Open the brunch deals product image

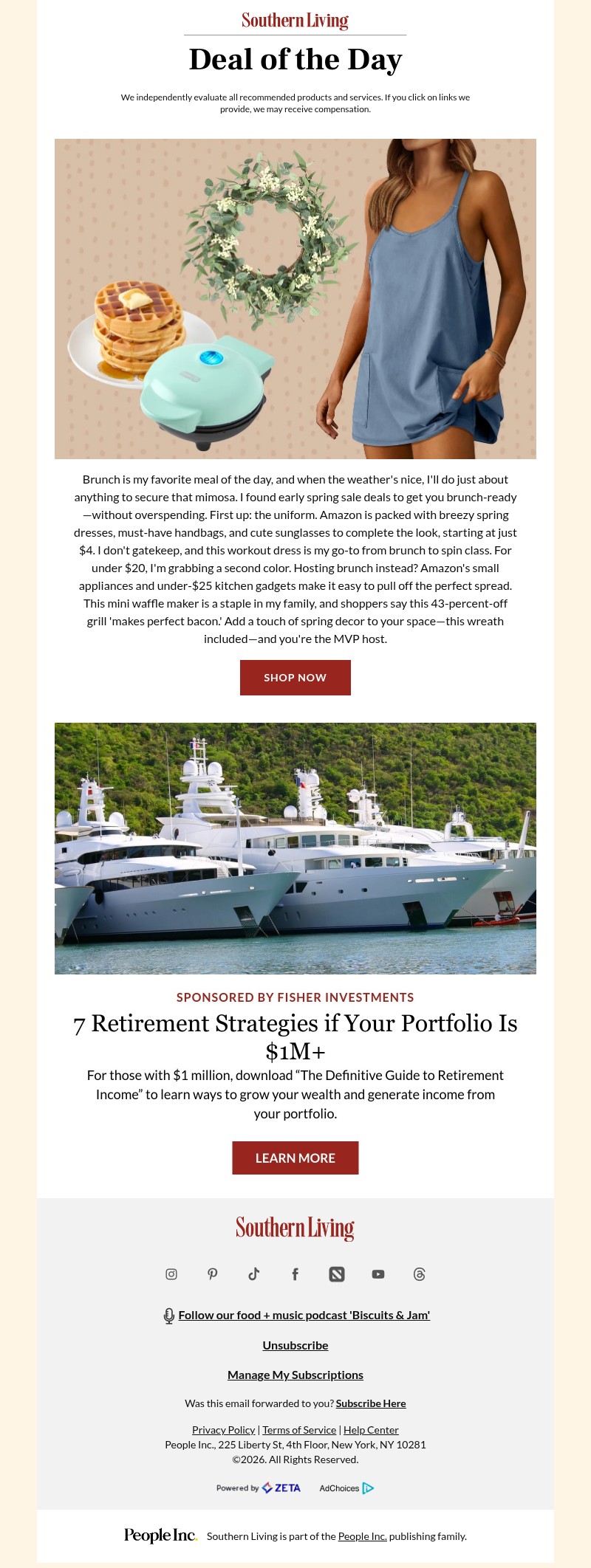pyautogui.click(x=295, y=299)
